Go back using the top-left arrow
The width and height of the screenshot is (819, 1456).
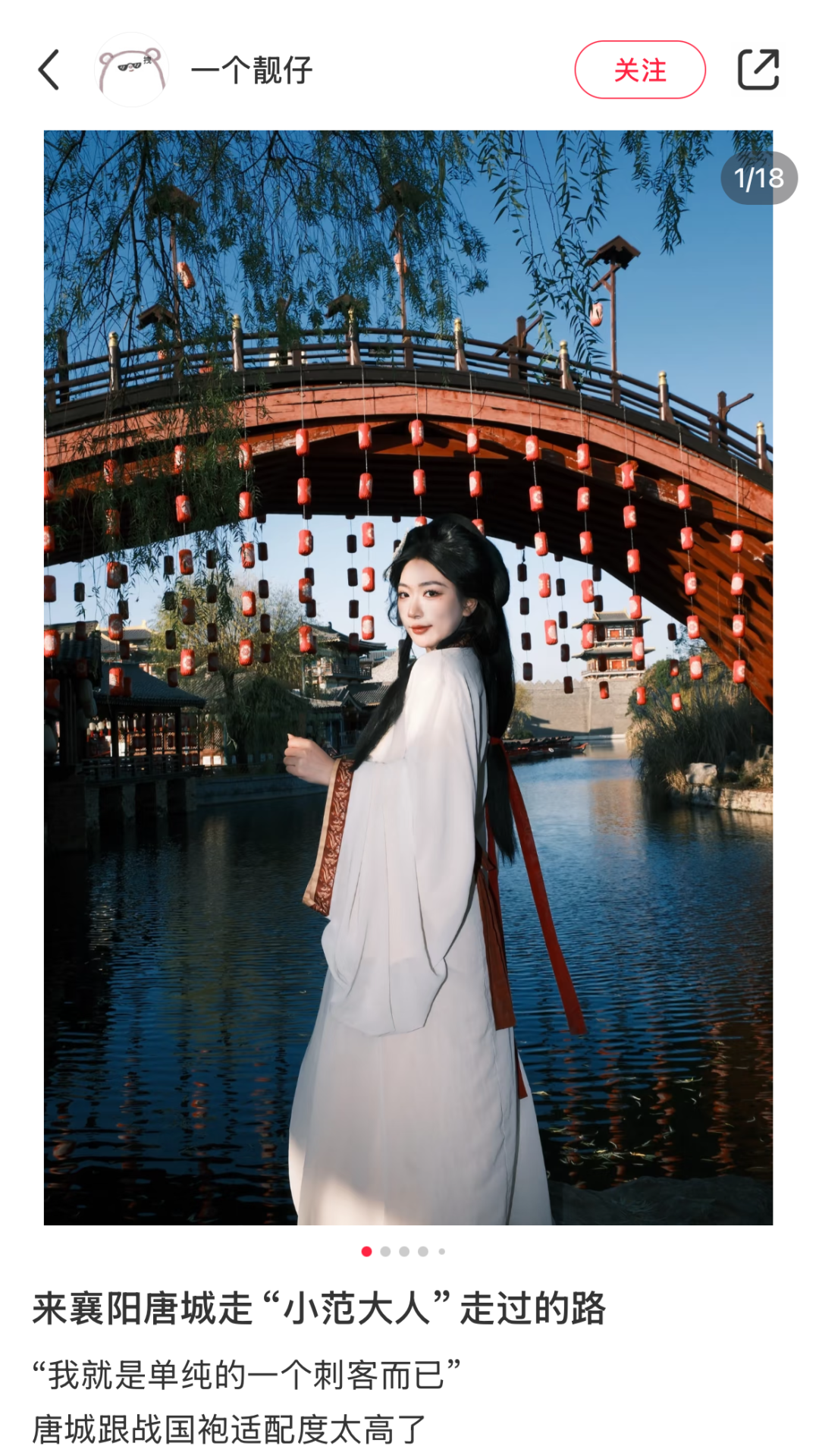(49, 71)
